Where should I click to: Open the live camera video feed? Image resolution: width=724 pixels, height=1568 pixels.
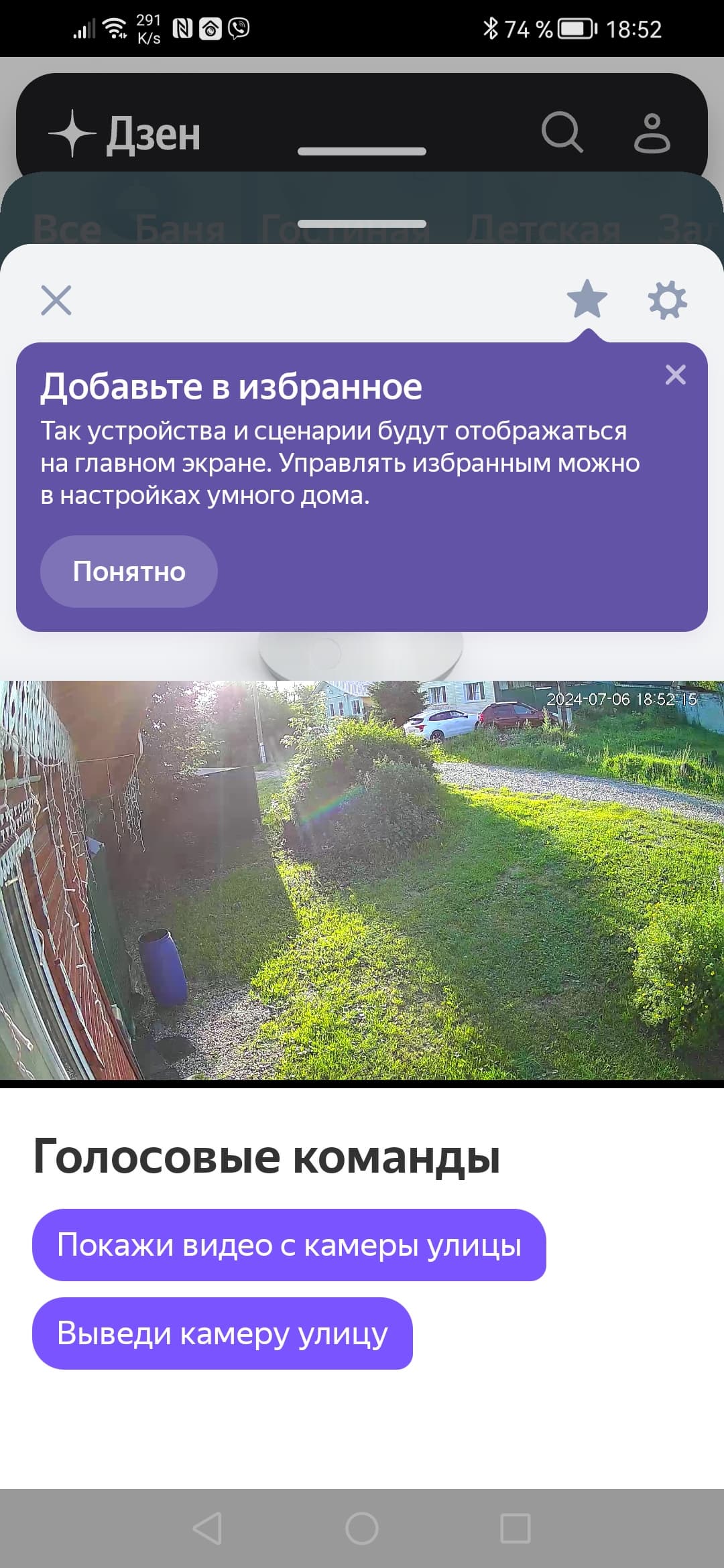[362, 880]
